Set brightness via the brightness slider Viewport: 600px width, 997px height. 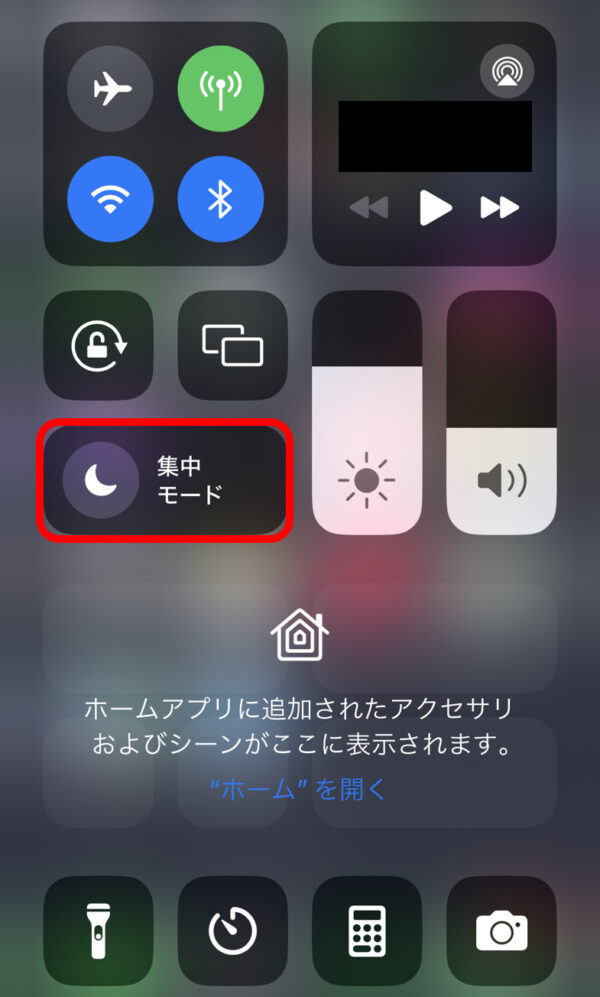pos(367,412)
